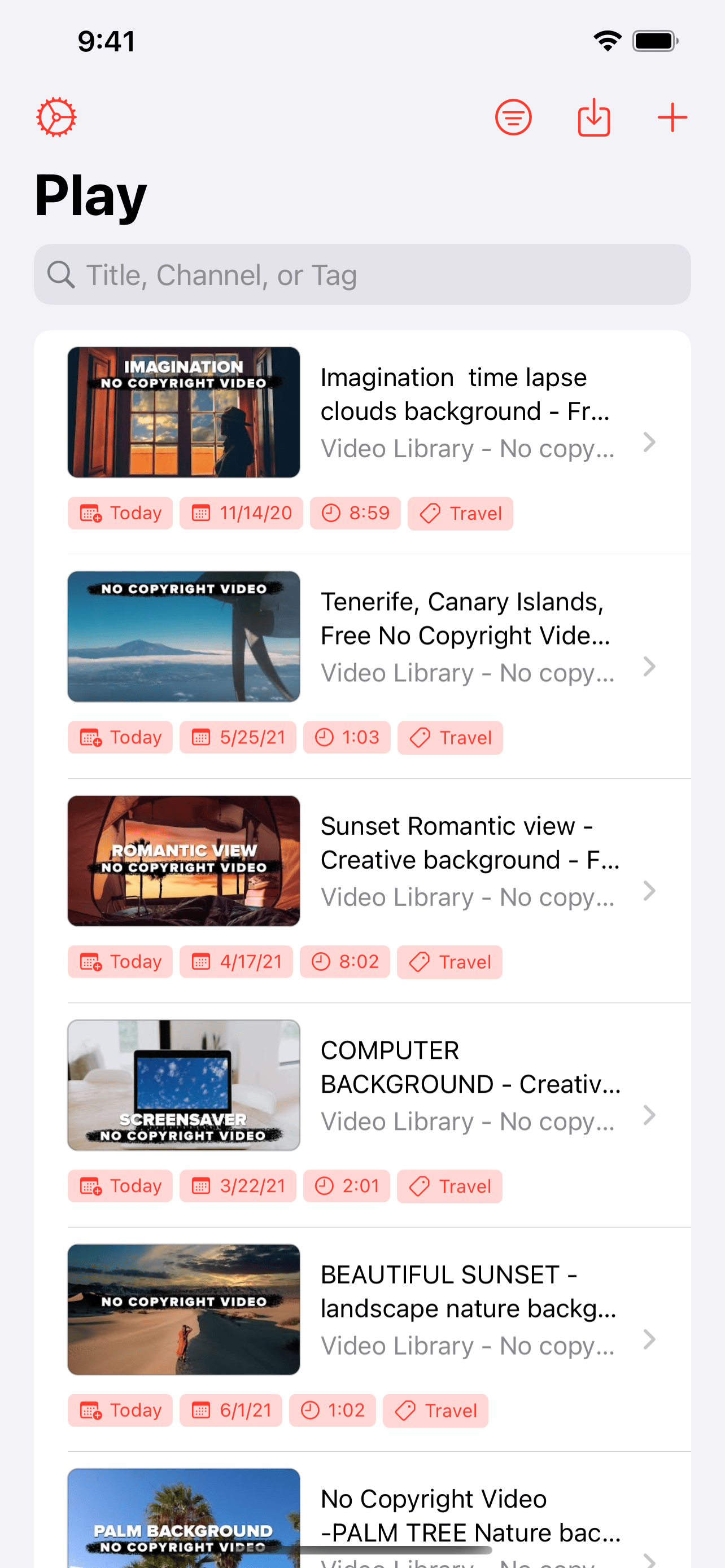This screenshot has width=725, height=1568.
Task: Toggle the Today badge on Tenerife video
Action: 119,737
